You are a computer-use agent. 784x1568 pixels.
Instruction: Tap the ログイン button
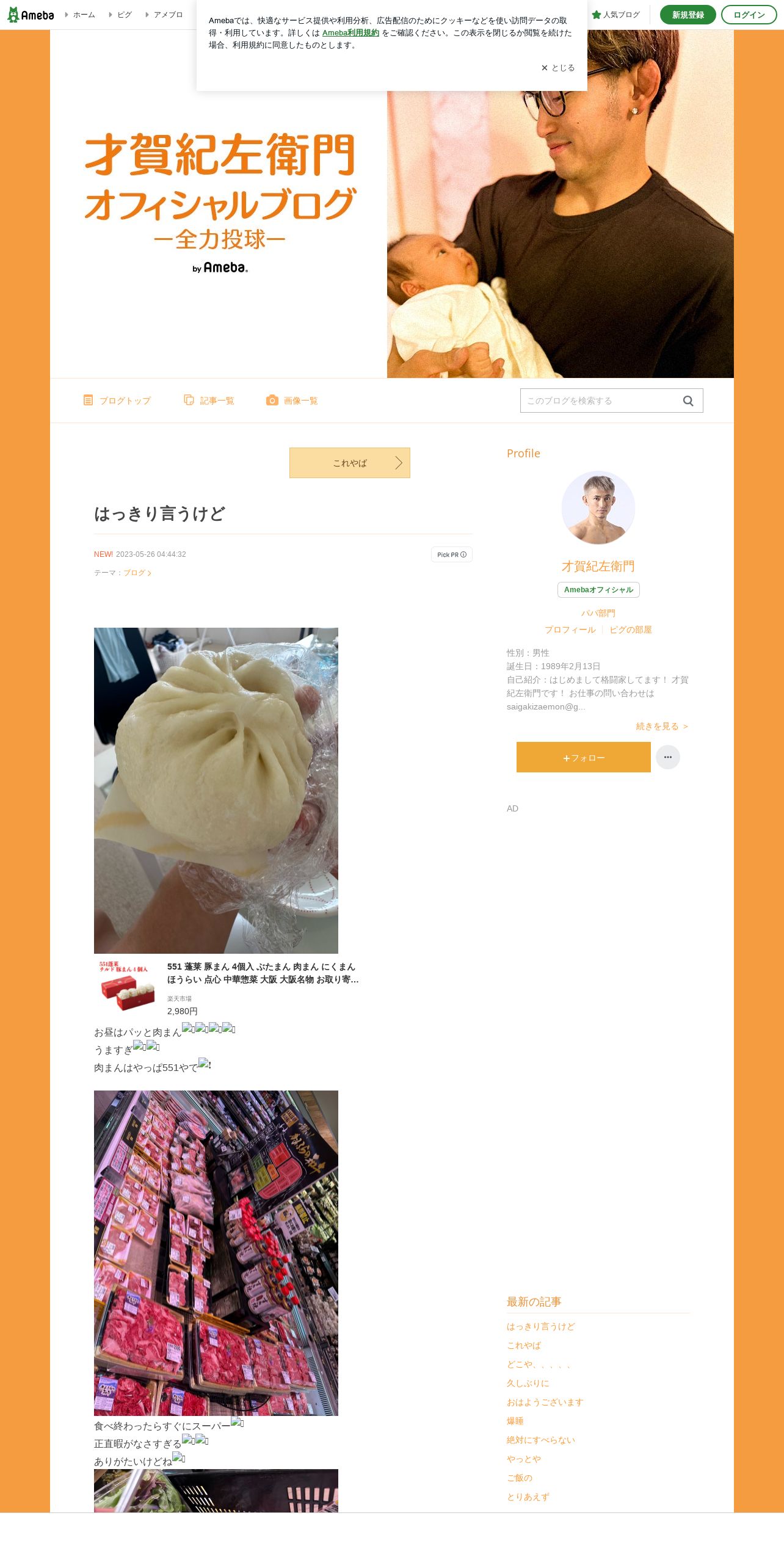tap(749, 15)
